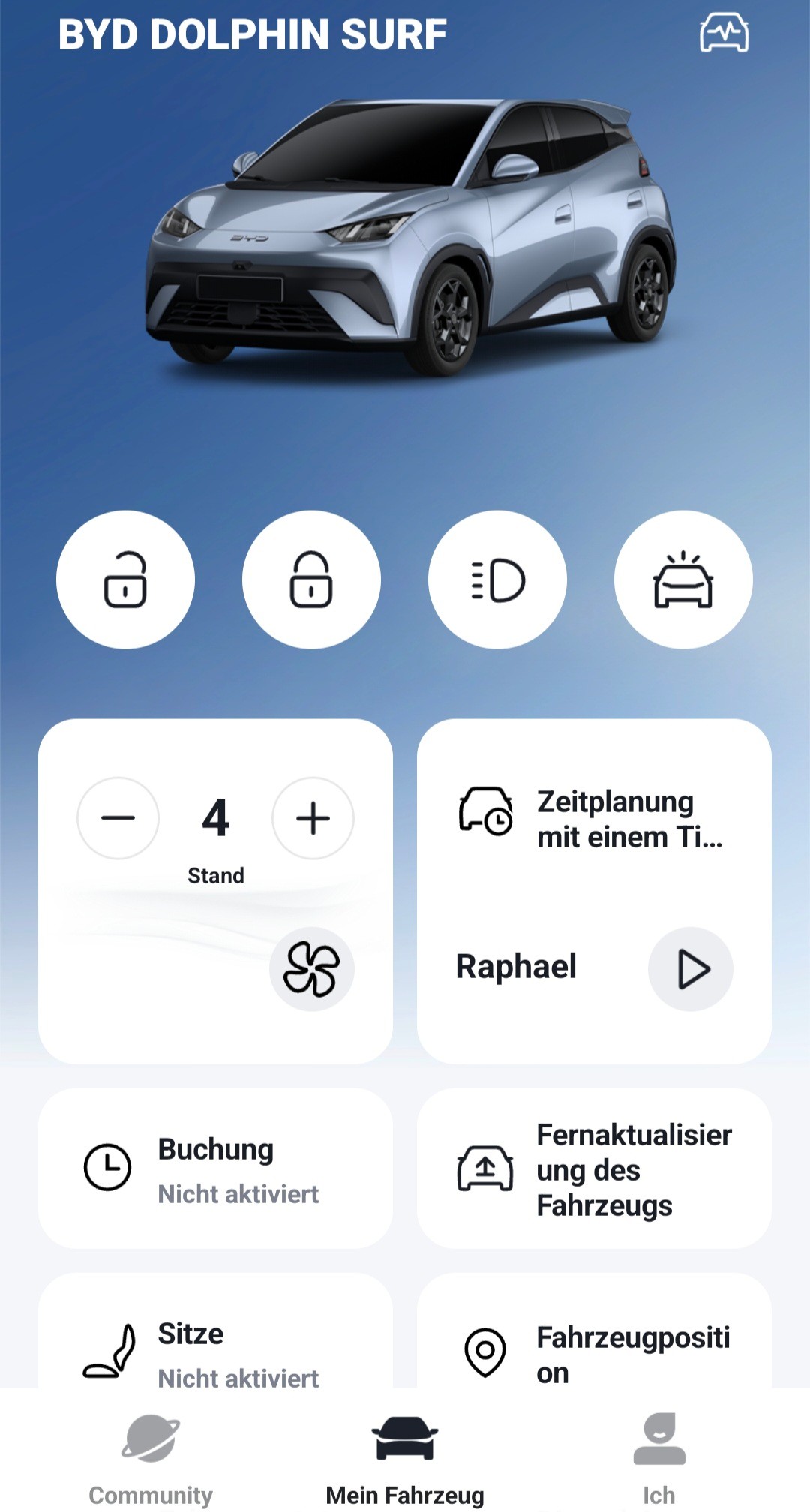Flash the headlights
This screenshot has height=1512, width=810.
tap(497, 580)
